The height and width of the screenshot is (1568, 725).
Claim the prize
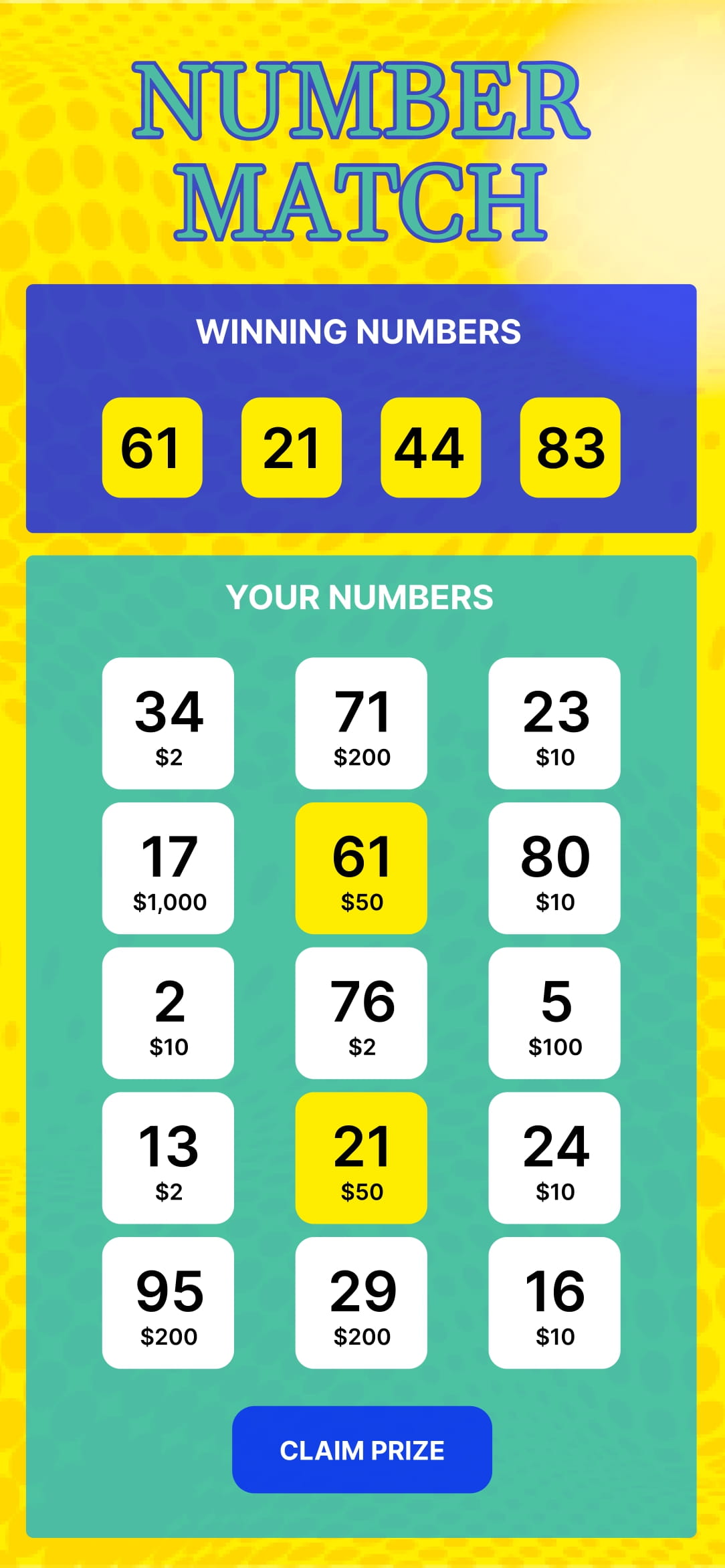(362, 1450)
